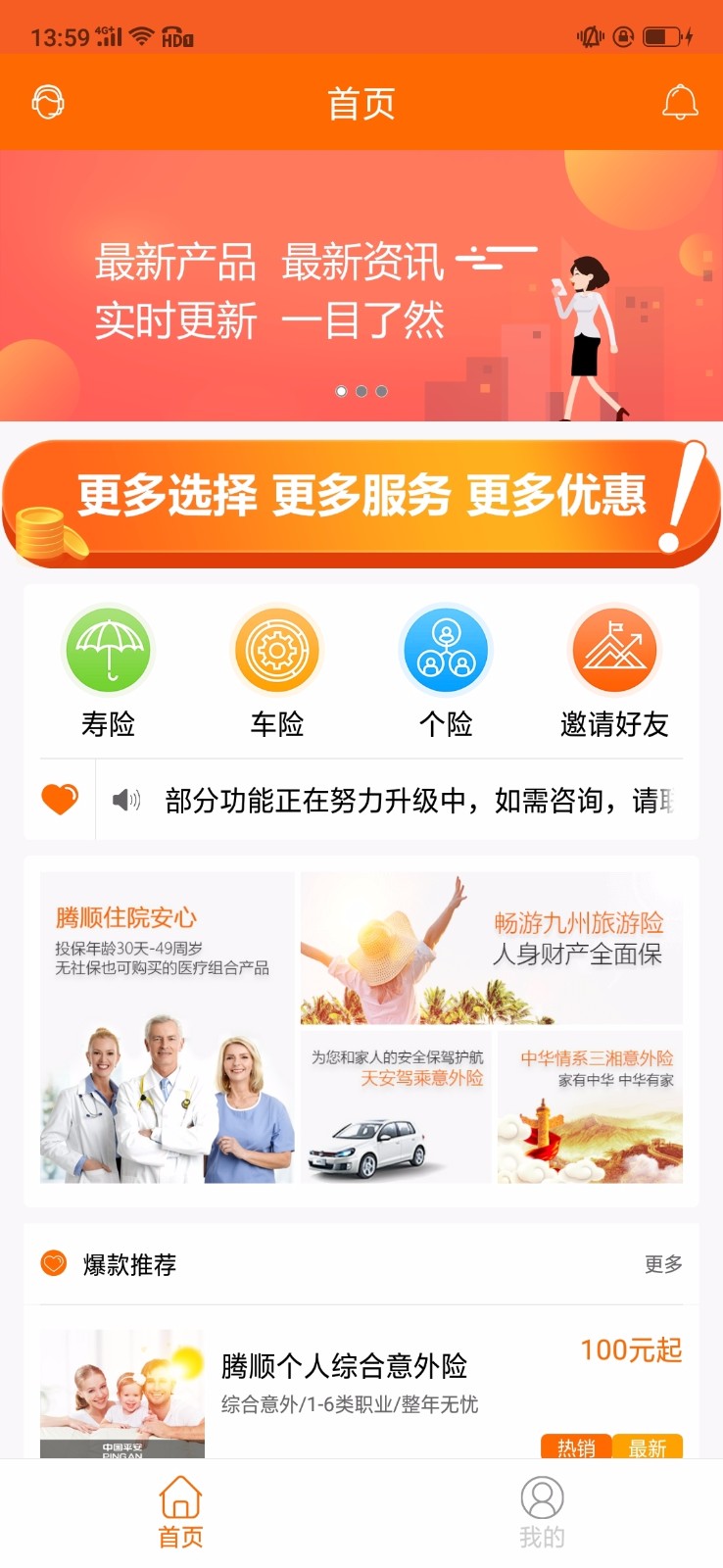The height and width of the screenshot is (1568, 723).
Task: Go to the 首页 tab
Action: tap(180, 1512)
